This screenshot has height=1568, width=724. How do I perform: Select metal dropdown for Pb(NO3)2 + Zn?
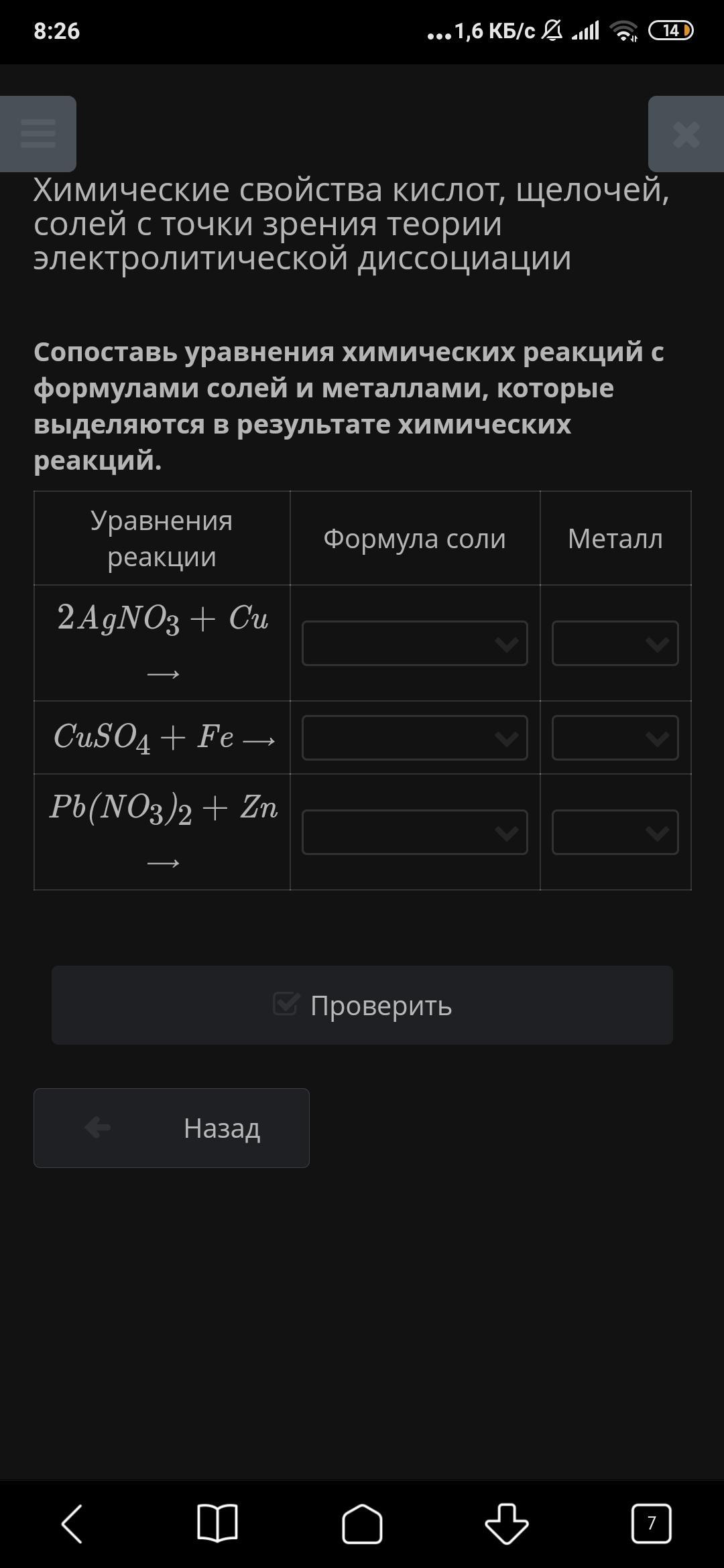615,832
